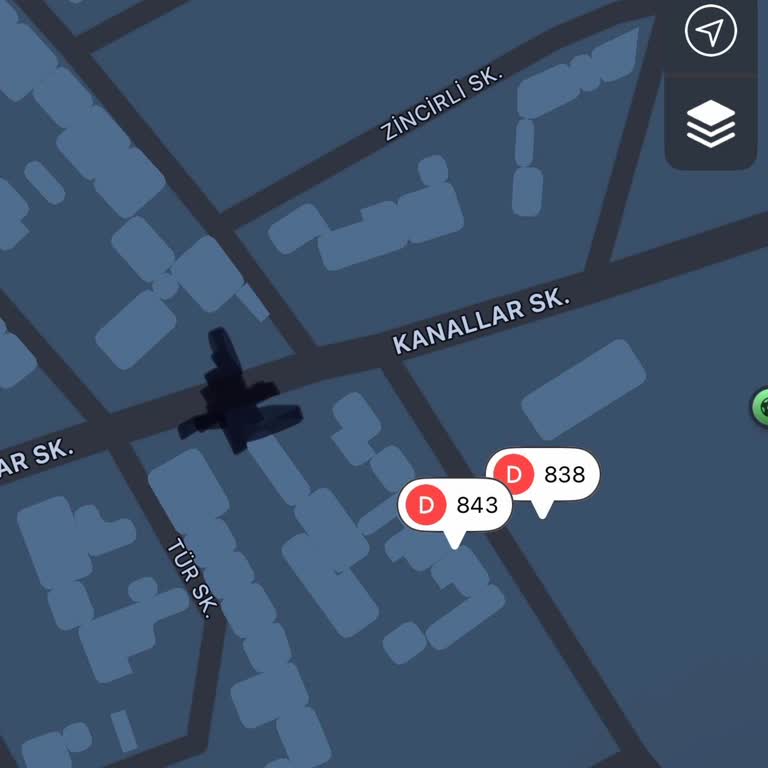Viewport: 768px width, 768px height.
Task: Open the map layers menu
Action: 710,125
